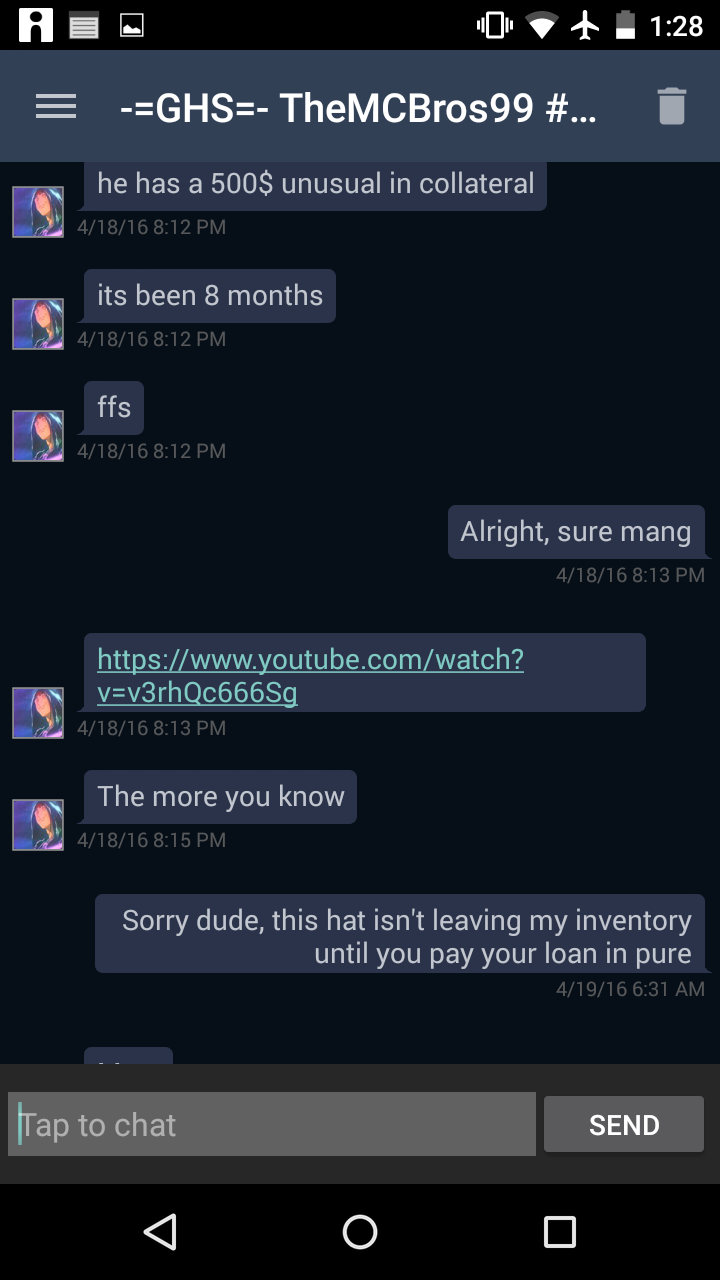Hit the SEND button
The width and height of the screenshot is (720, 1280).
pos(624,1125)
